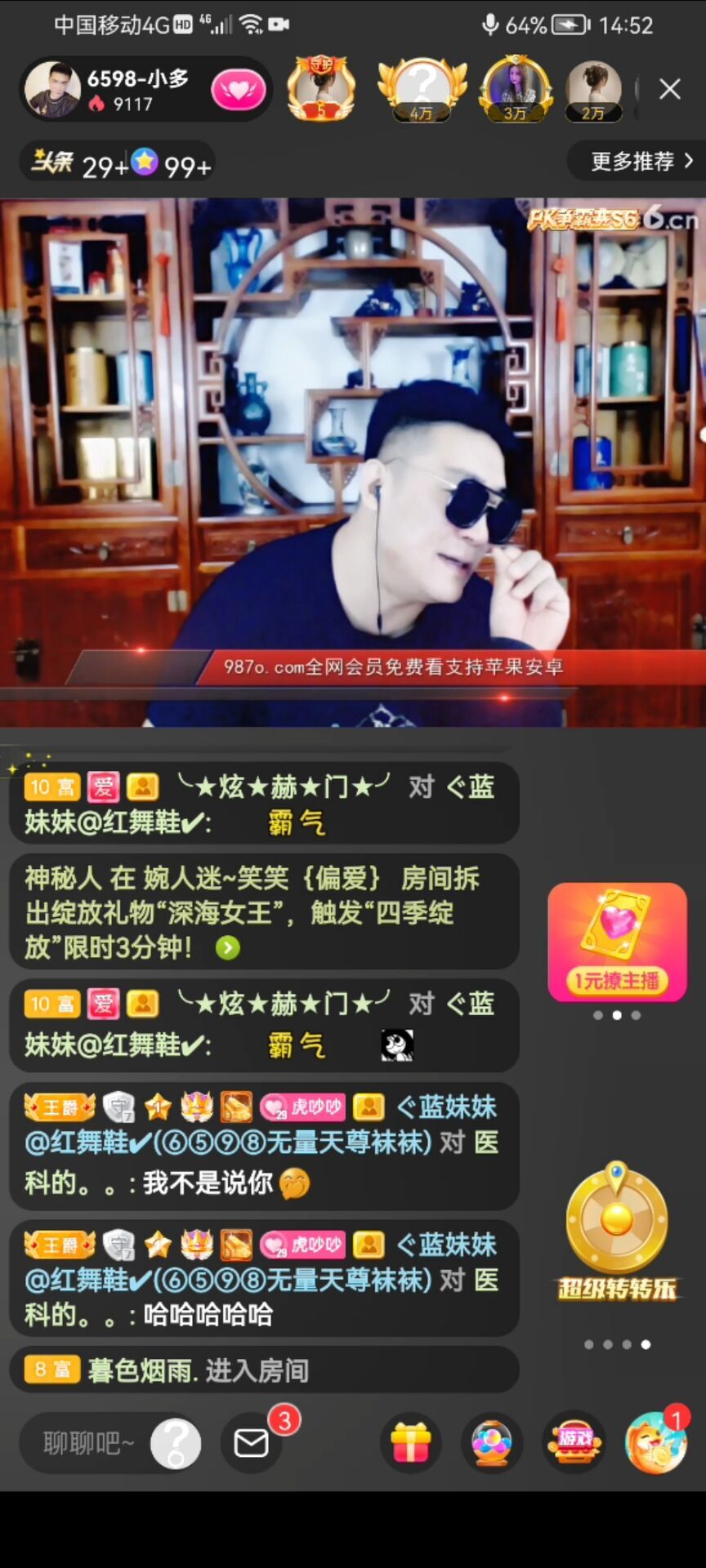Tap the 聊聊吧 chat input
This screenshot has height=1568, width=706.
(x=90, y=1443)
